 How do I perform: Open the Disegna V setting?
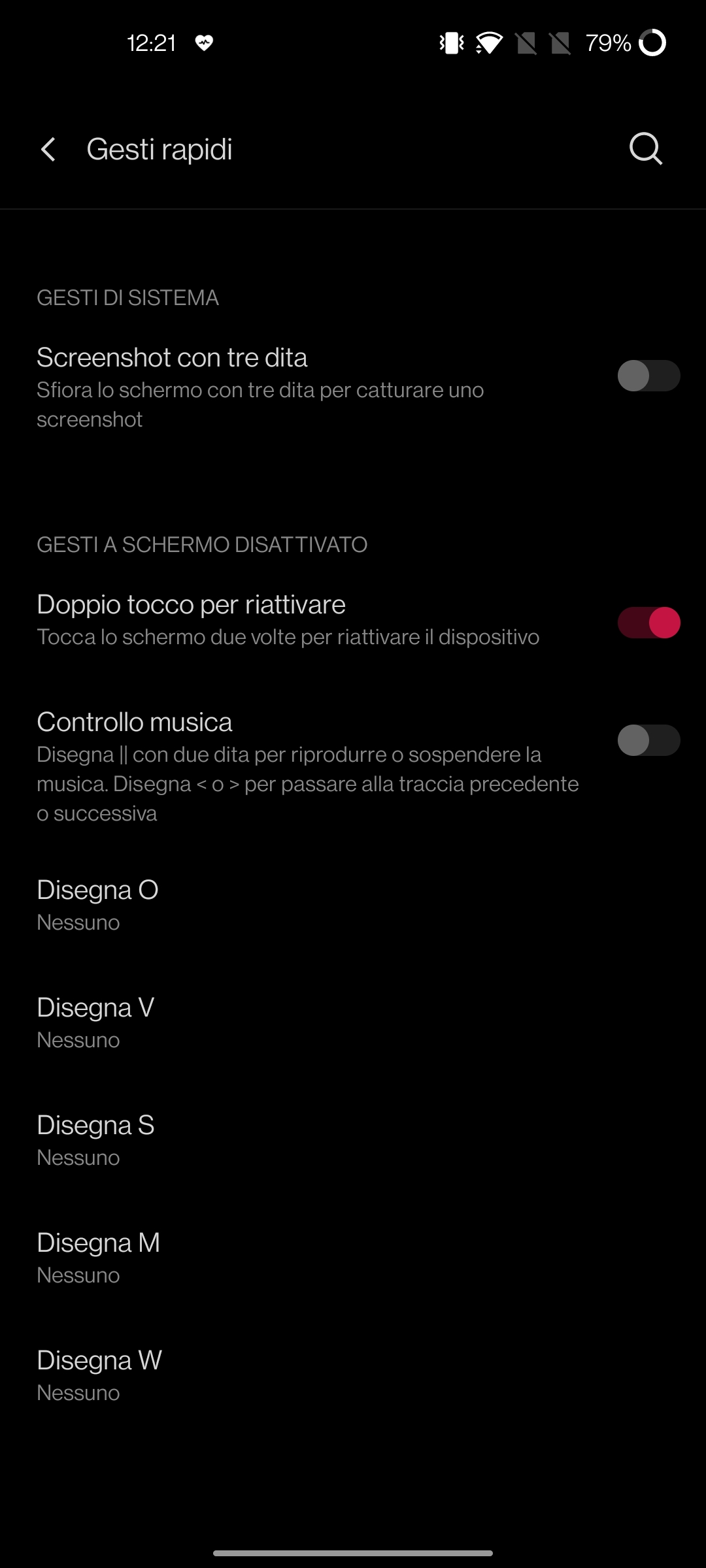(353, 1023)
